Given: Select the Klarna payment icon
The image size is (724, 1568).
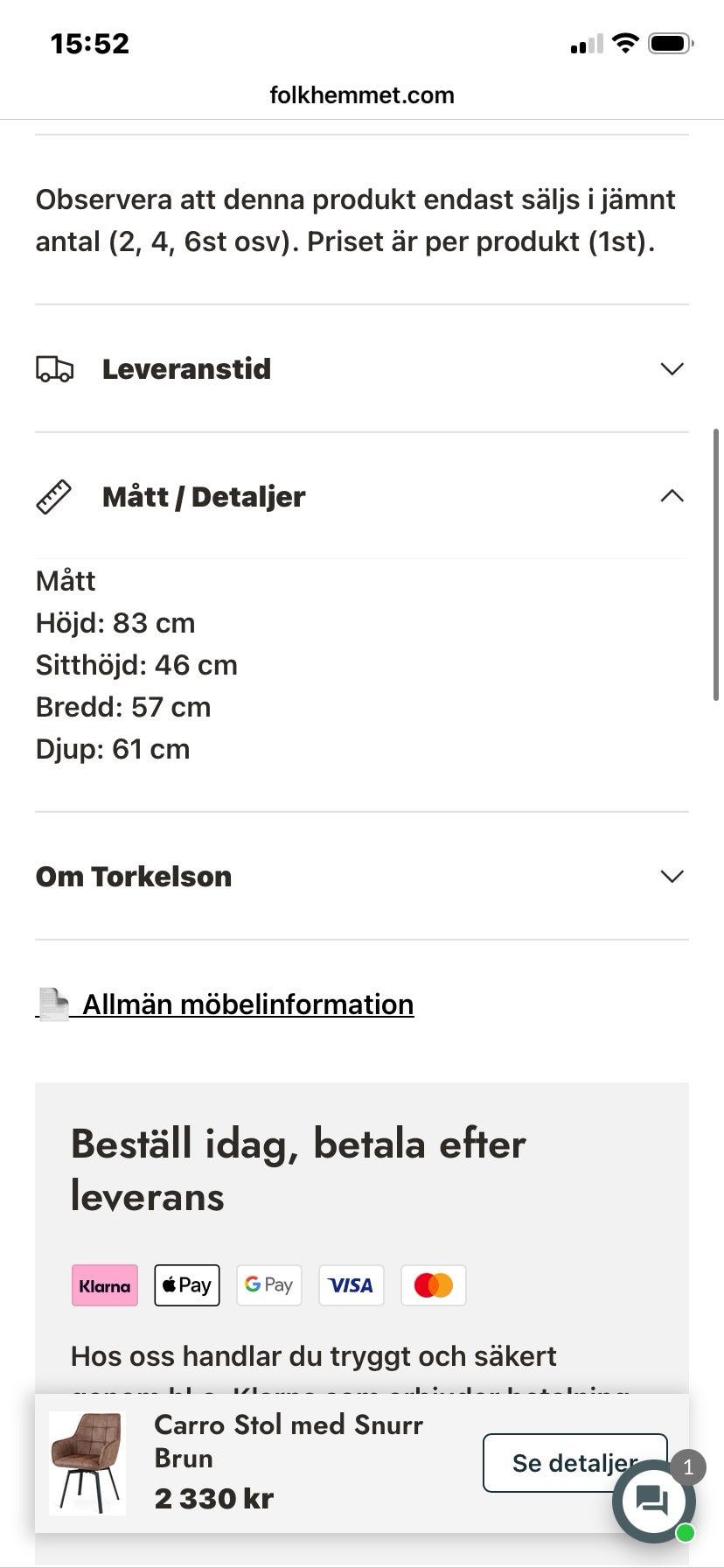Looking at the screenshot, I should 104,1284.
